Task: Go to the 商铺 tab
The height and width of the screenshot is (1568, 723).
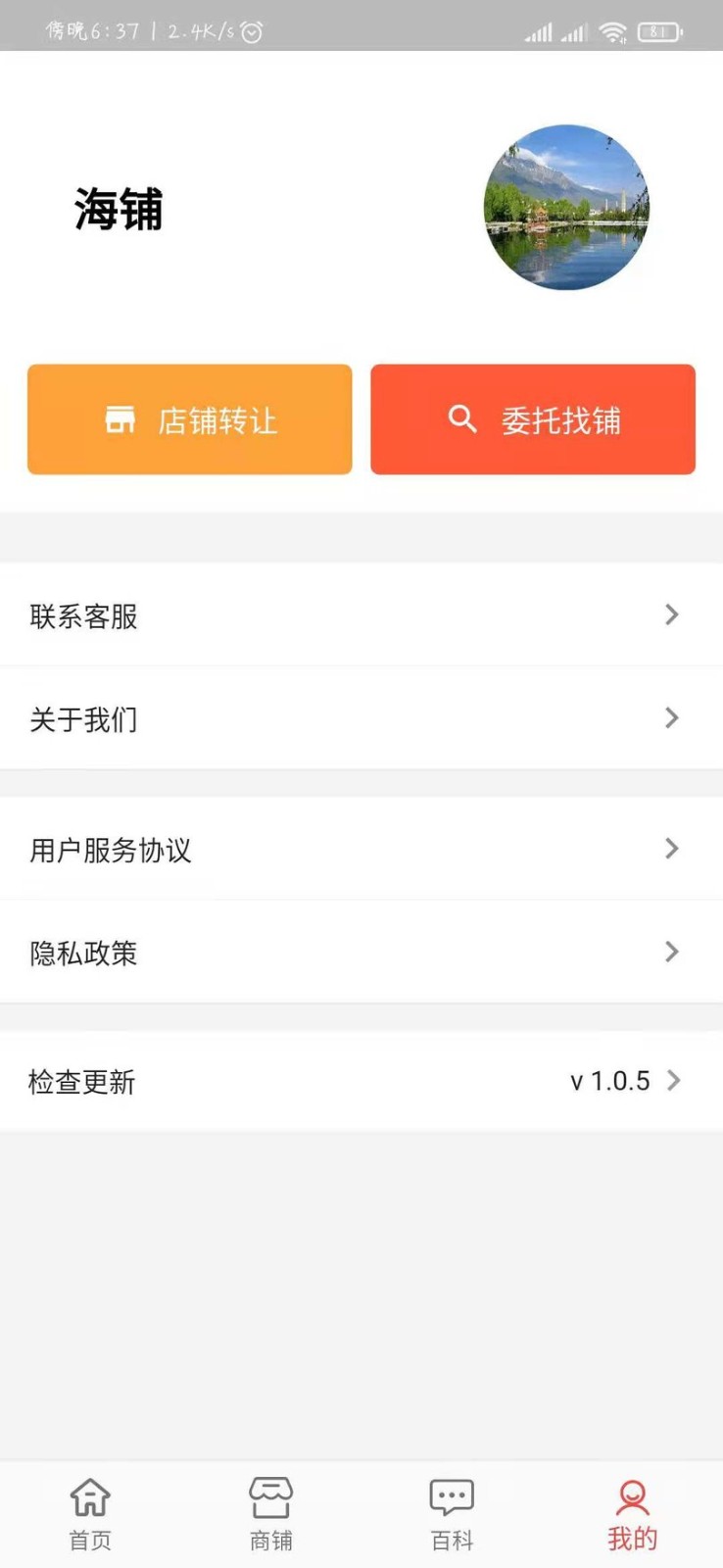Action: click(x=271, y=1514)
